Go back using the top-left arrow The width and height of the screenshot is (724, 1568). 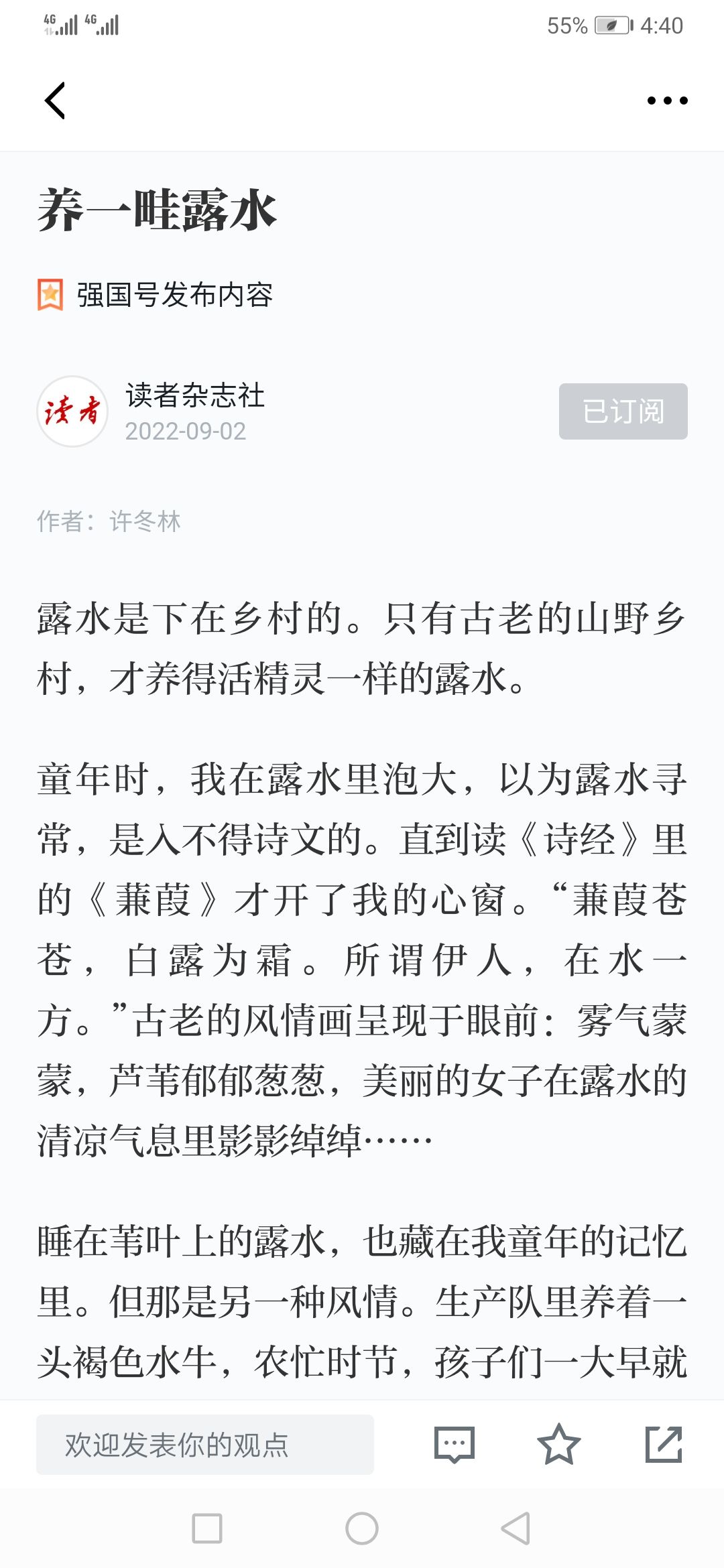click(x=55, y=101)
